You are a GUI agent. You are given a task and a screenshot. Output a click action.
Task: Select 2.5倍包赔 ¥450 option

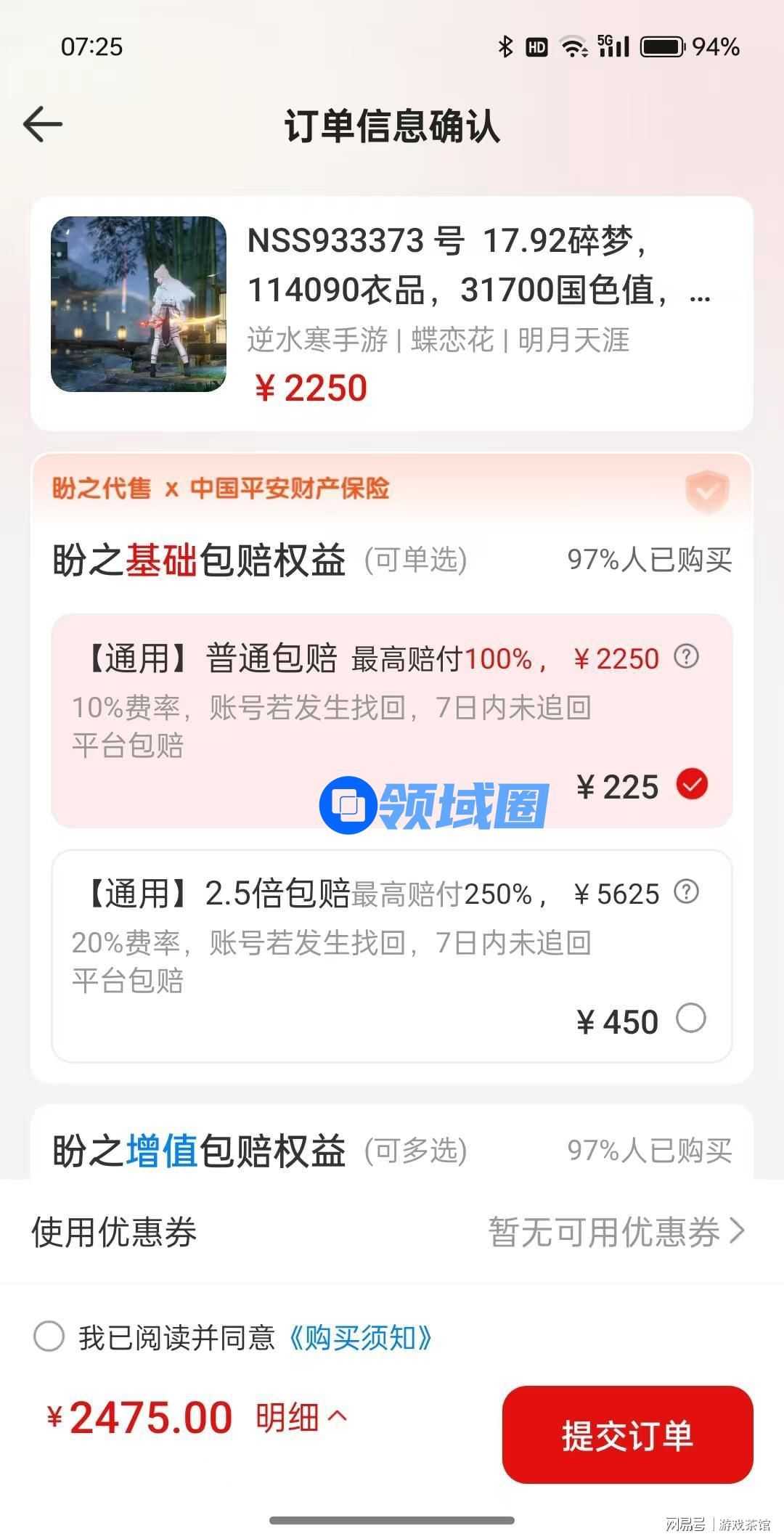[690, 1018]
